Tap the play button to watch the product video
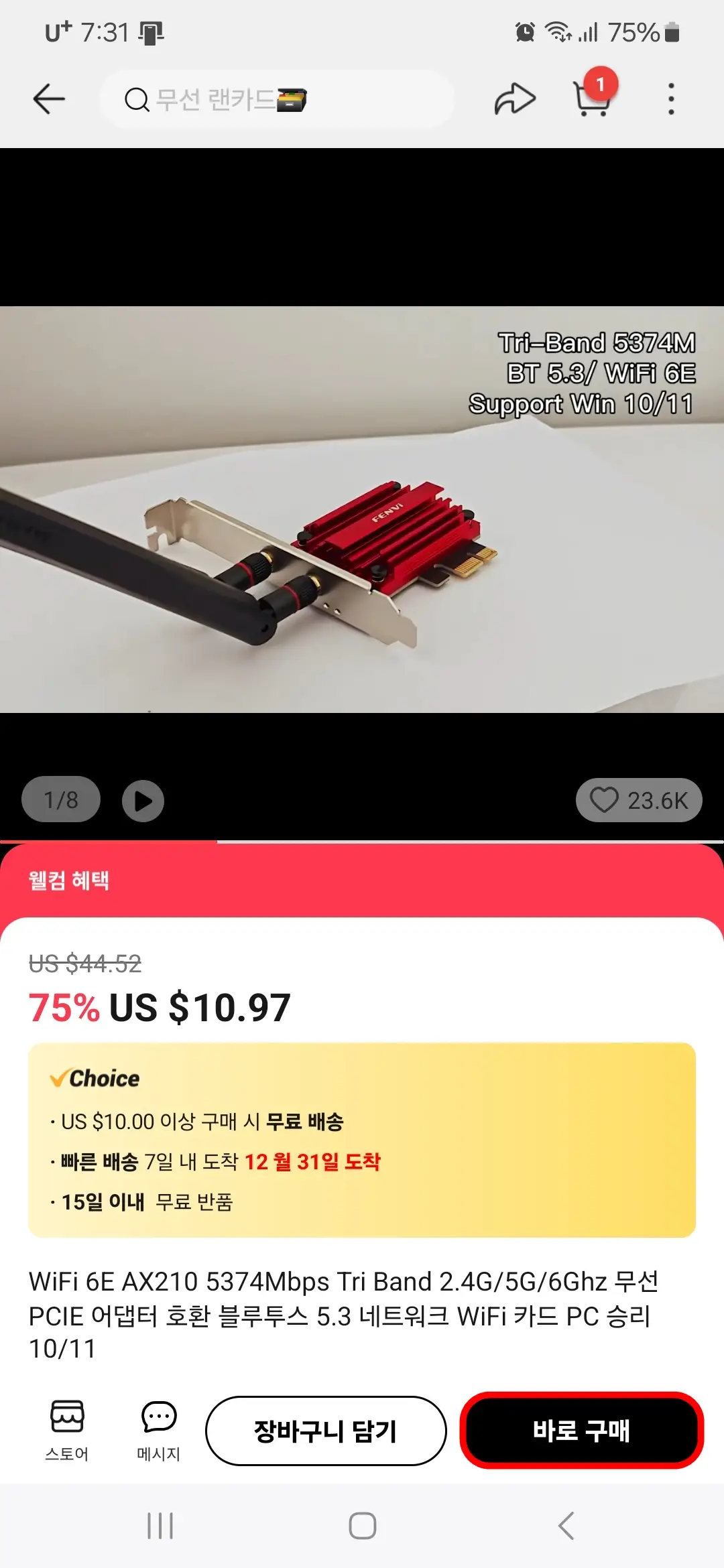724x1568 pixels. coord(141,799)
